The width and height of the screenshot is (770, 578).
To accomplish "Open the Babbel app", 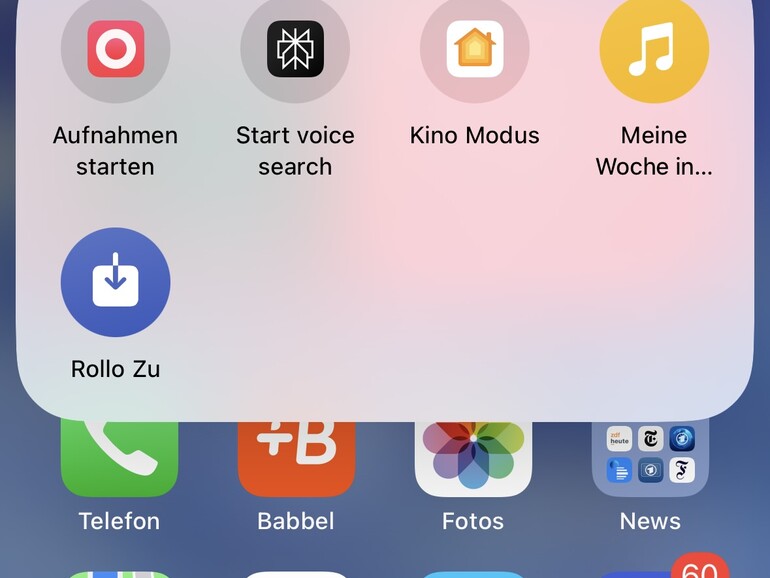I will 296,460.
